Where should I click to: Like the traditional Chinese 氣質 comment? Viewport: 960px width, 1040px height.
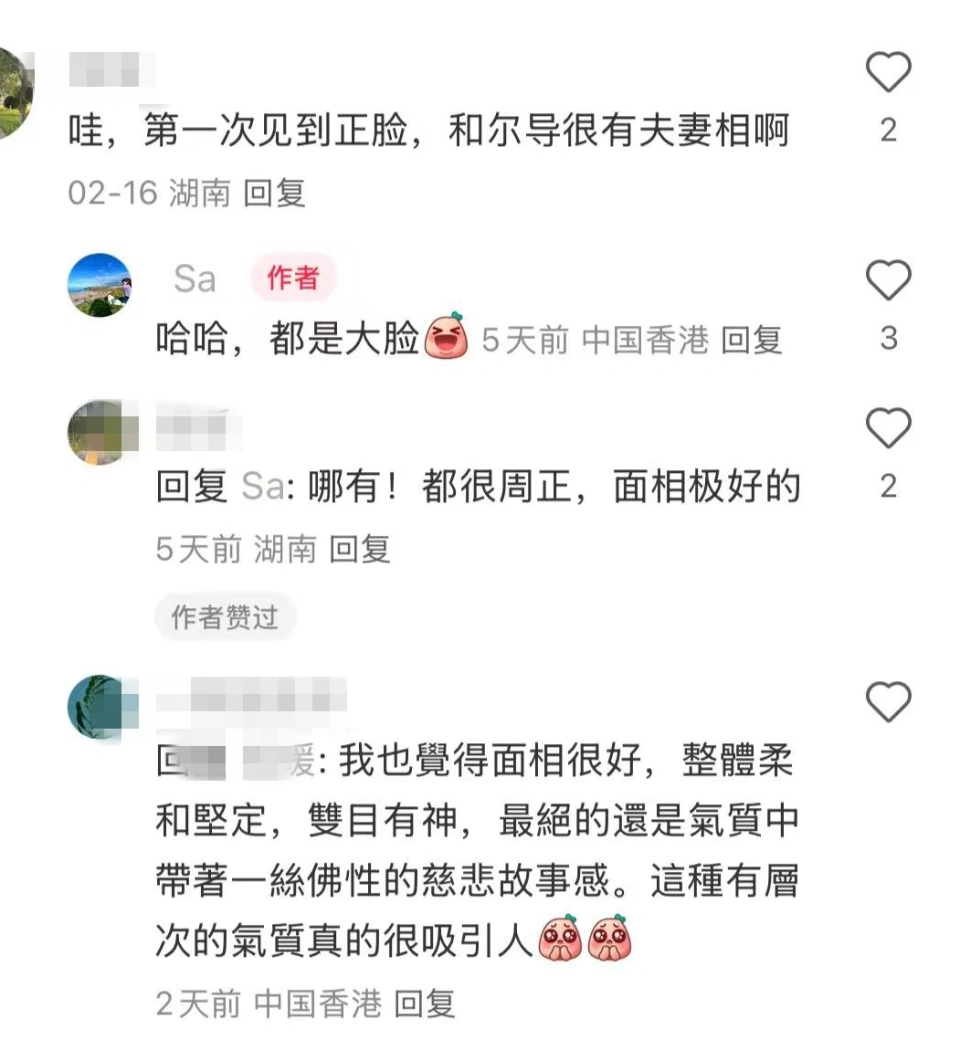[887, 703]
